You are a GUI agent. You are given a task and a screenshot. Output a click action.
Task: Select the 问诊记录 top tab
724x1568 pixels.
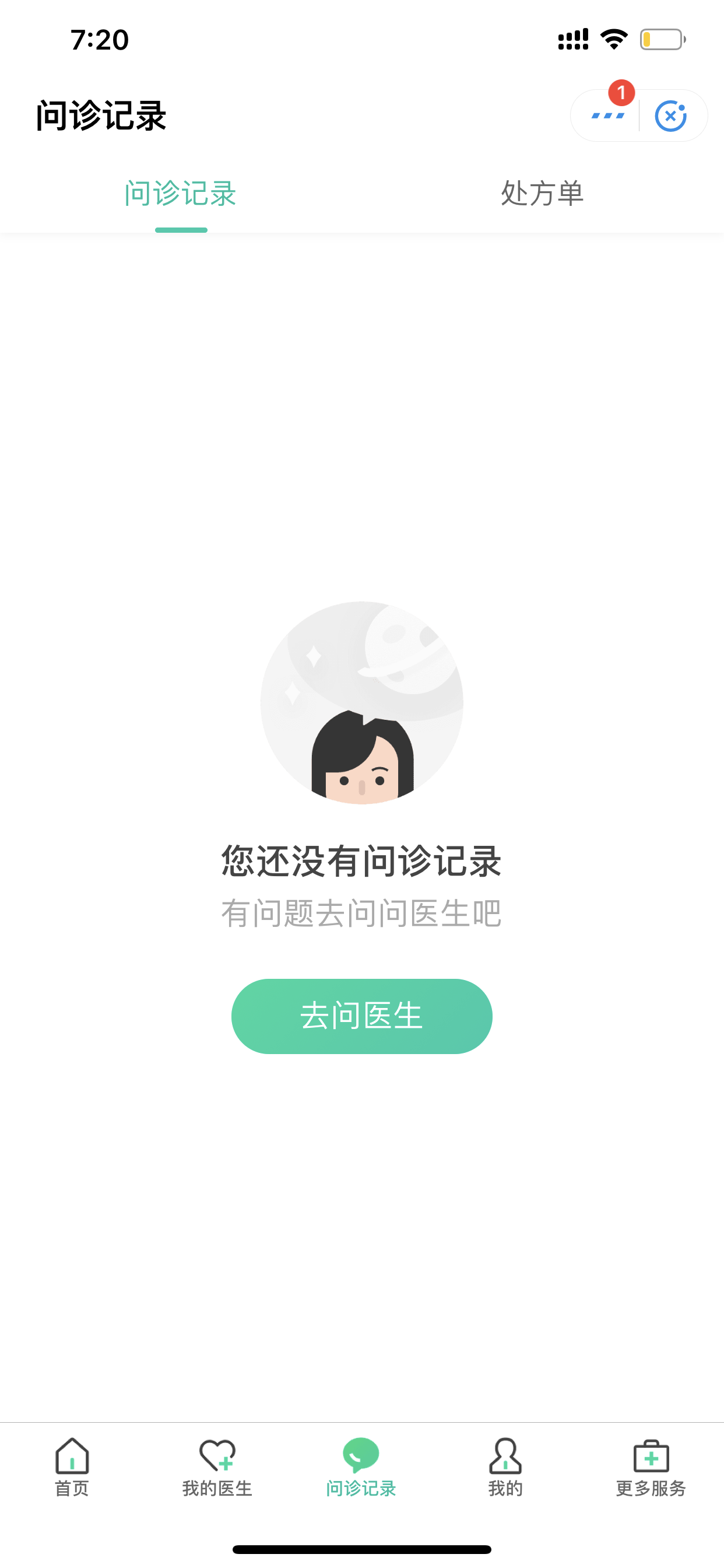181,194
